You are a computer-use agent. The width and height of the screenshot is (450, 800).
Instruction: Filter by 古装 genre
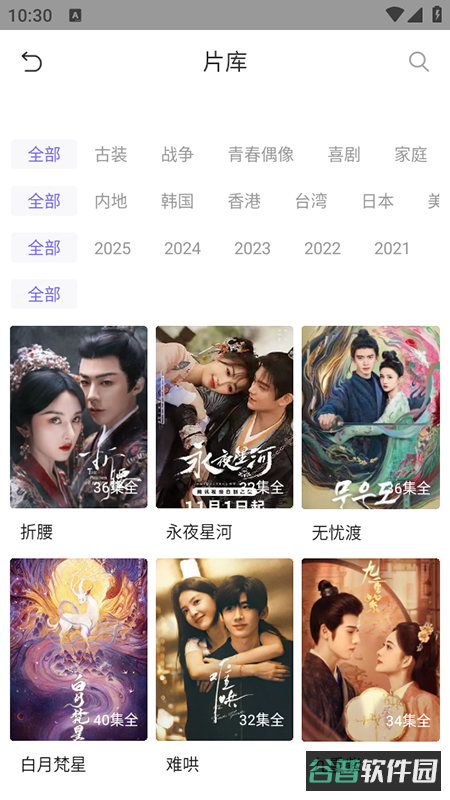[111, 154]
